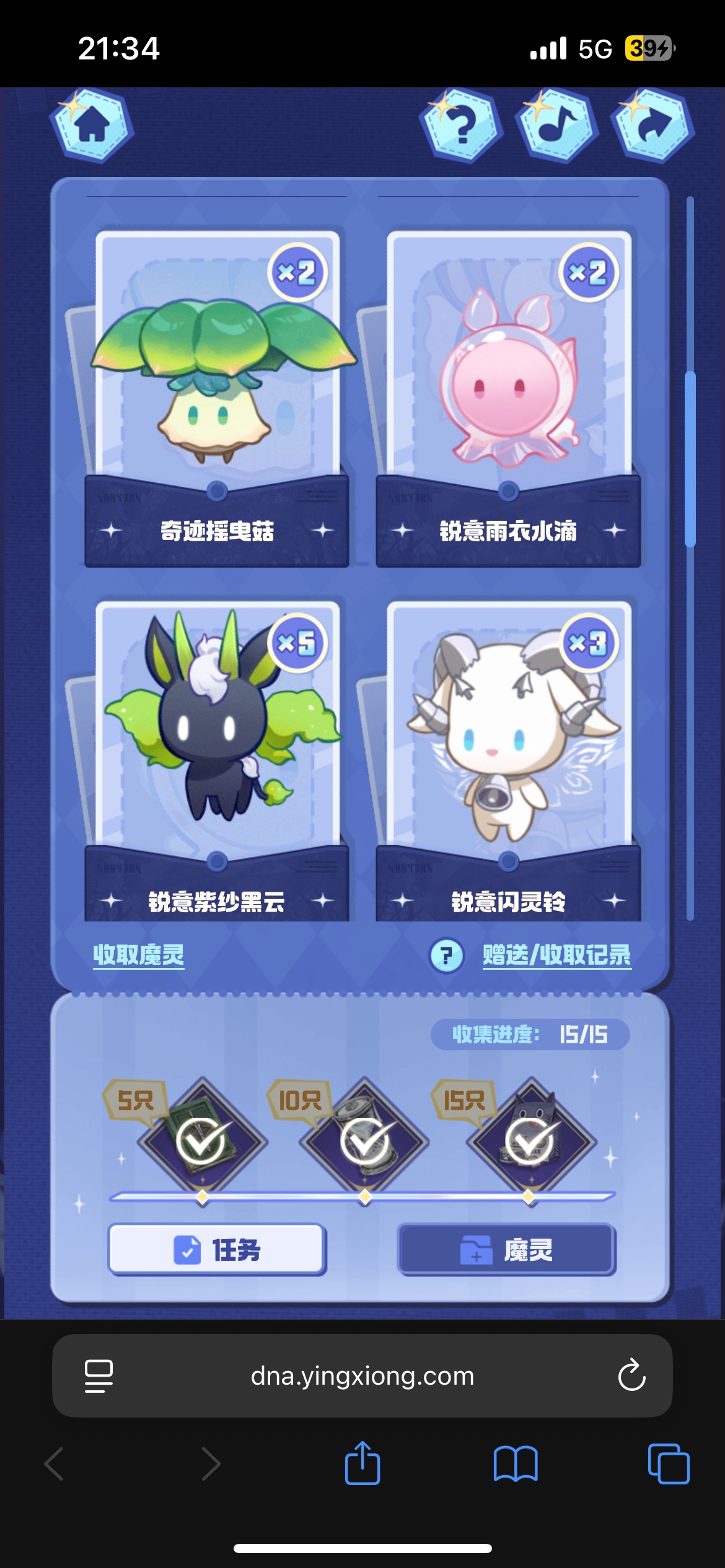Image resolution: width=725 pixels, height=1568 pixels.
Task: View the 锐意紫纱黑云 card
Action: [217, 762]
